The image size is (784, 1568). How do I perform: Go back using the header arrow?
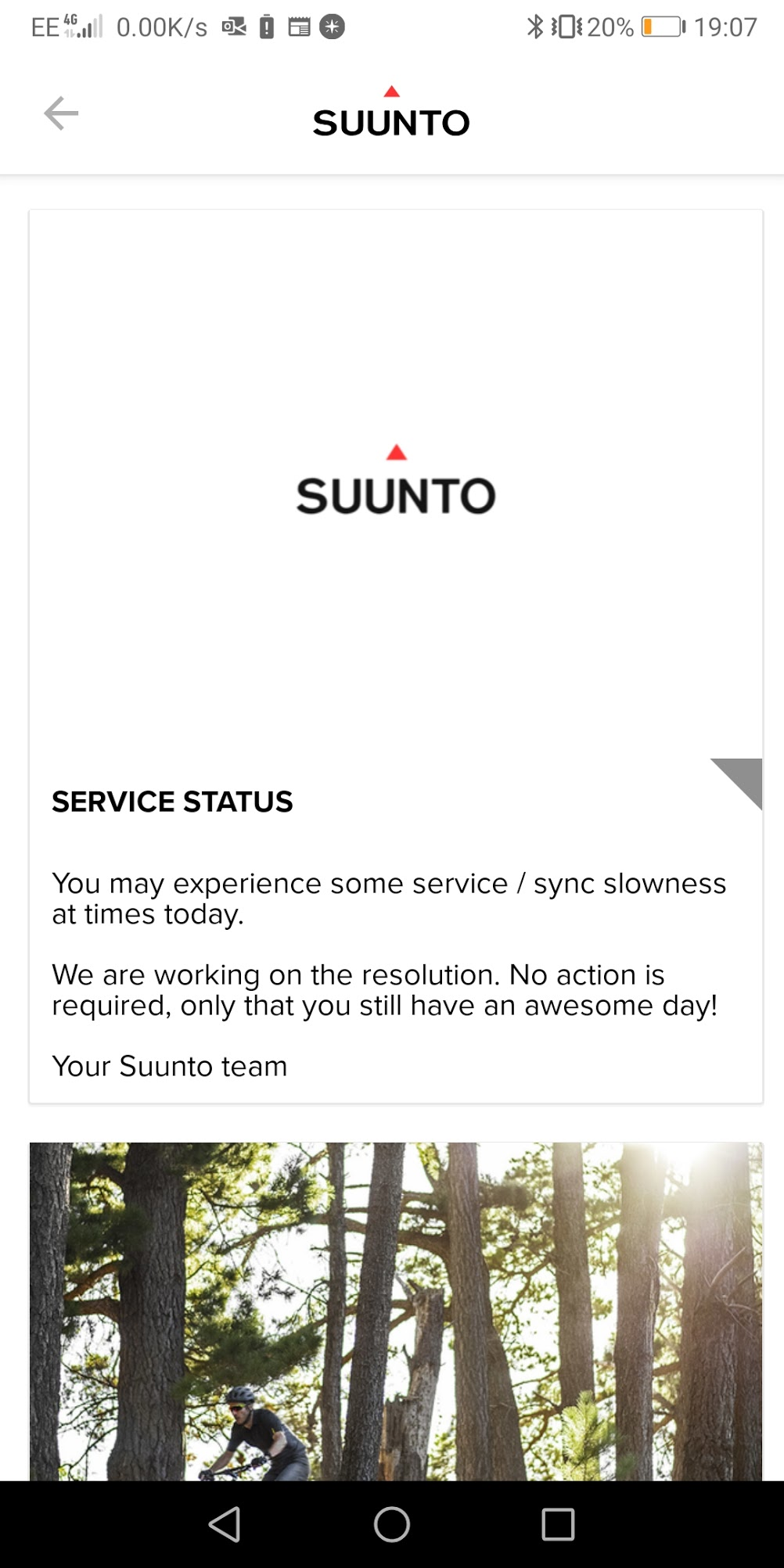coord(61,113)
